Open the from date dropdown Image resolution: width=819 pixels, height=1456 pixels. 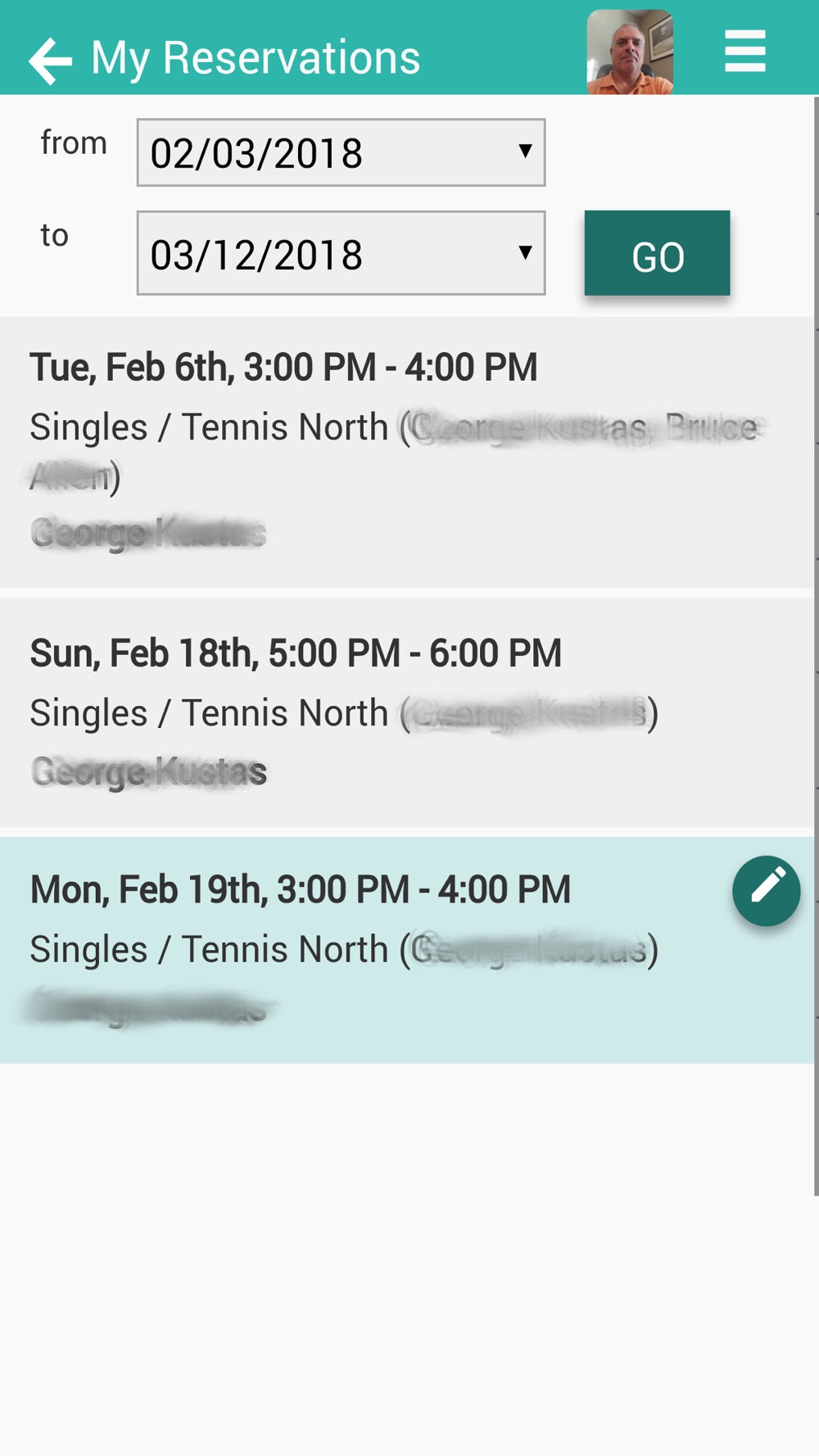coord(341,153)
